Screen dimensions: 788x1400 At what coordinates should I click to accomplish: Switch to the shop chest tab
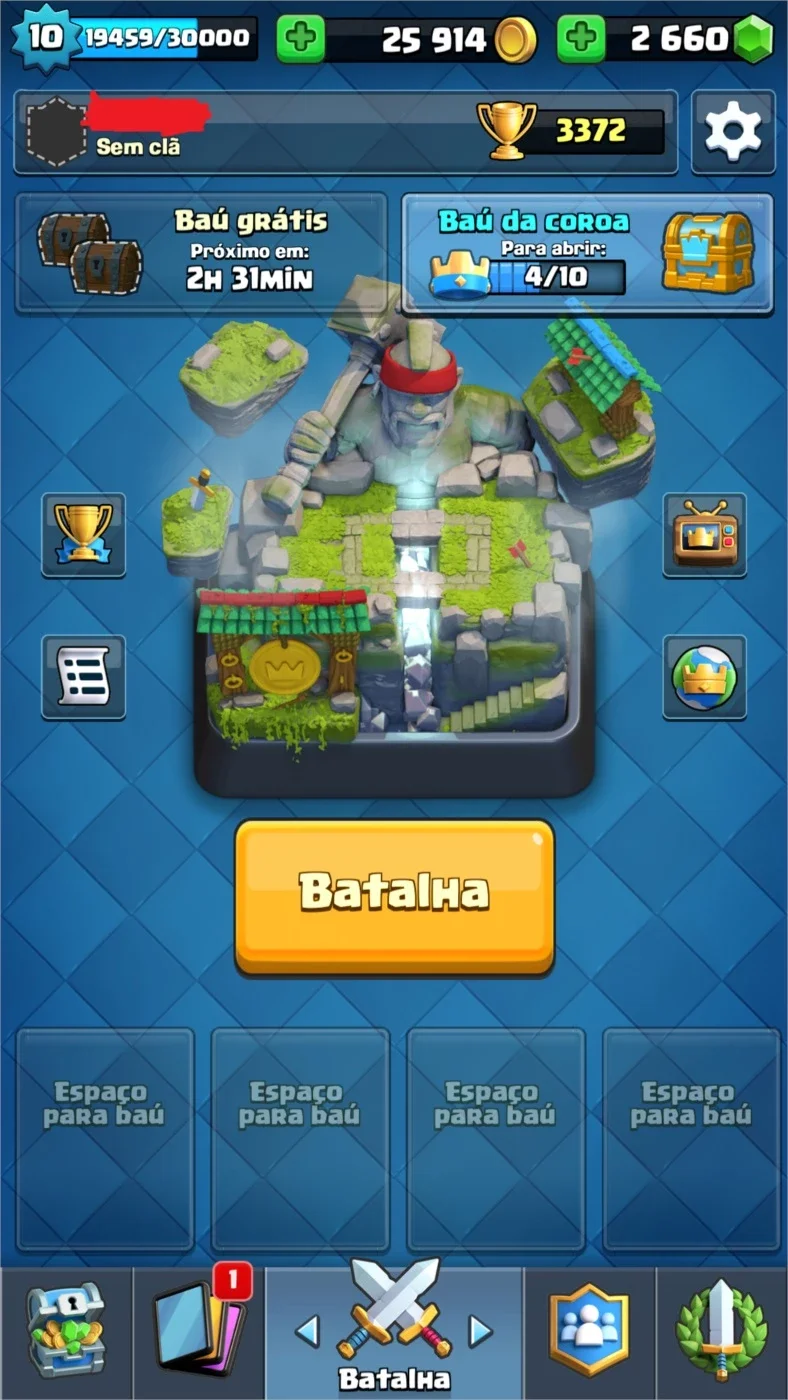click(66, 1332)
